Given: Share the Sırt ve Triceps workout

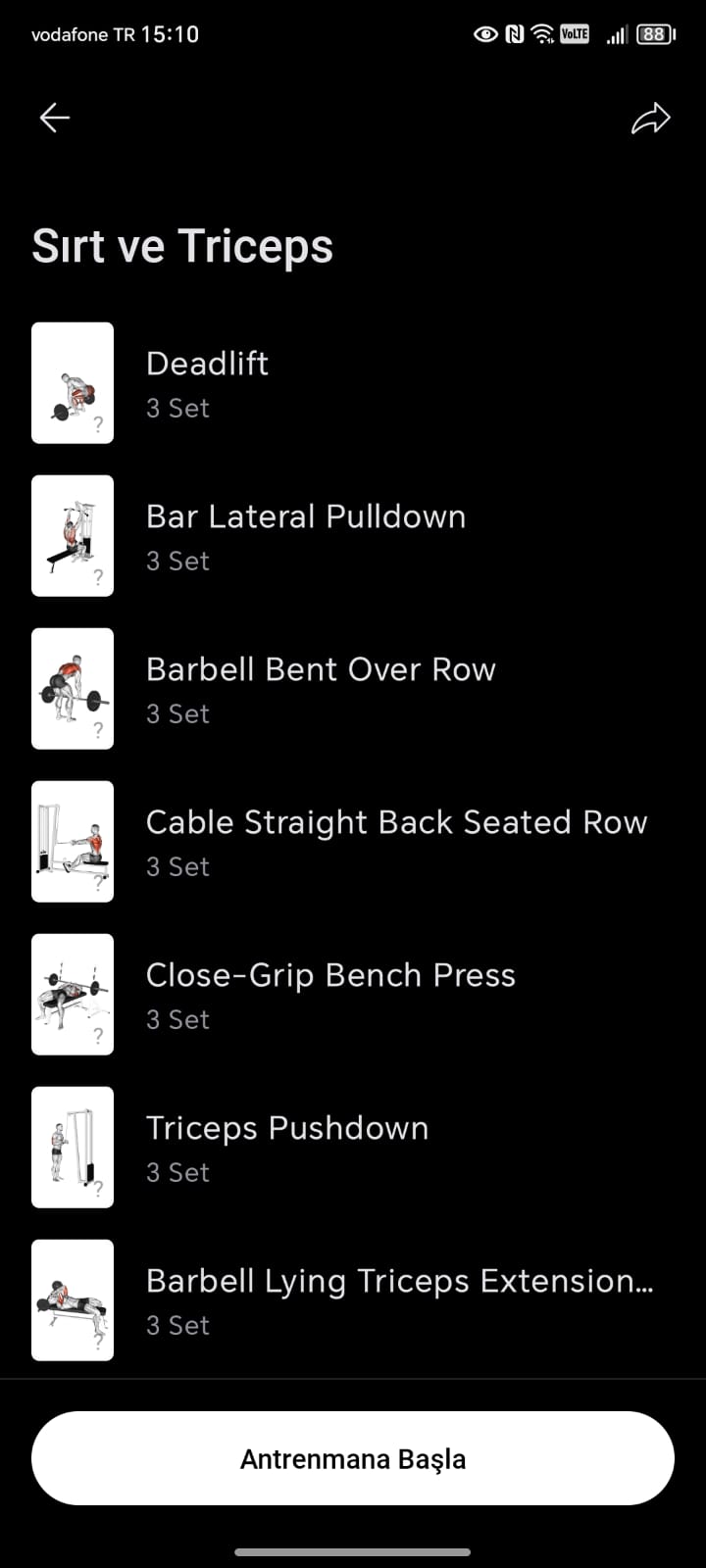Looking at the screenshot, I should point(650,119).
